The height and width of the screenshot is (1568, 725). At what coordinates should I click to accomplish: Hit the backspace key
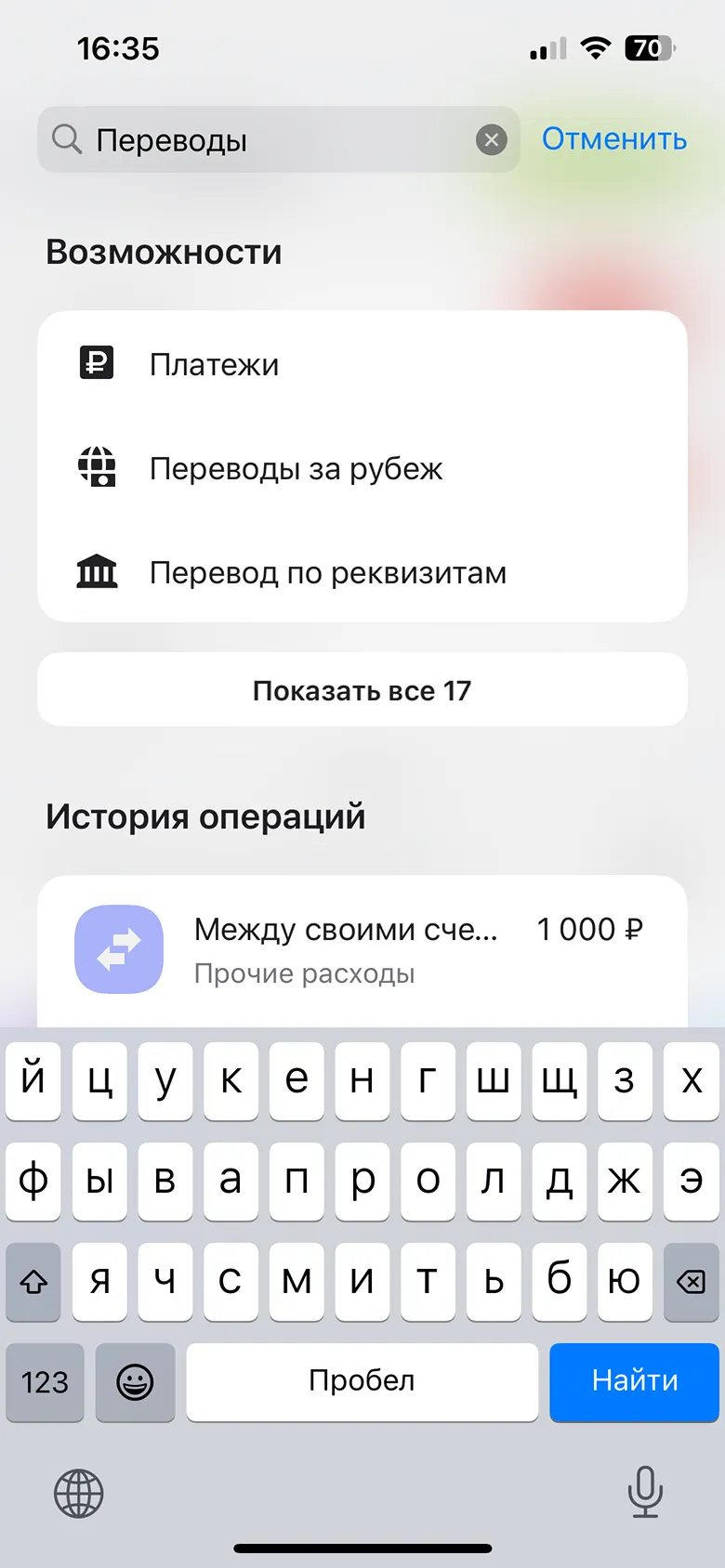click(x=692, y=1282)
